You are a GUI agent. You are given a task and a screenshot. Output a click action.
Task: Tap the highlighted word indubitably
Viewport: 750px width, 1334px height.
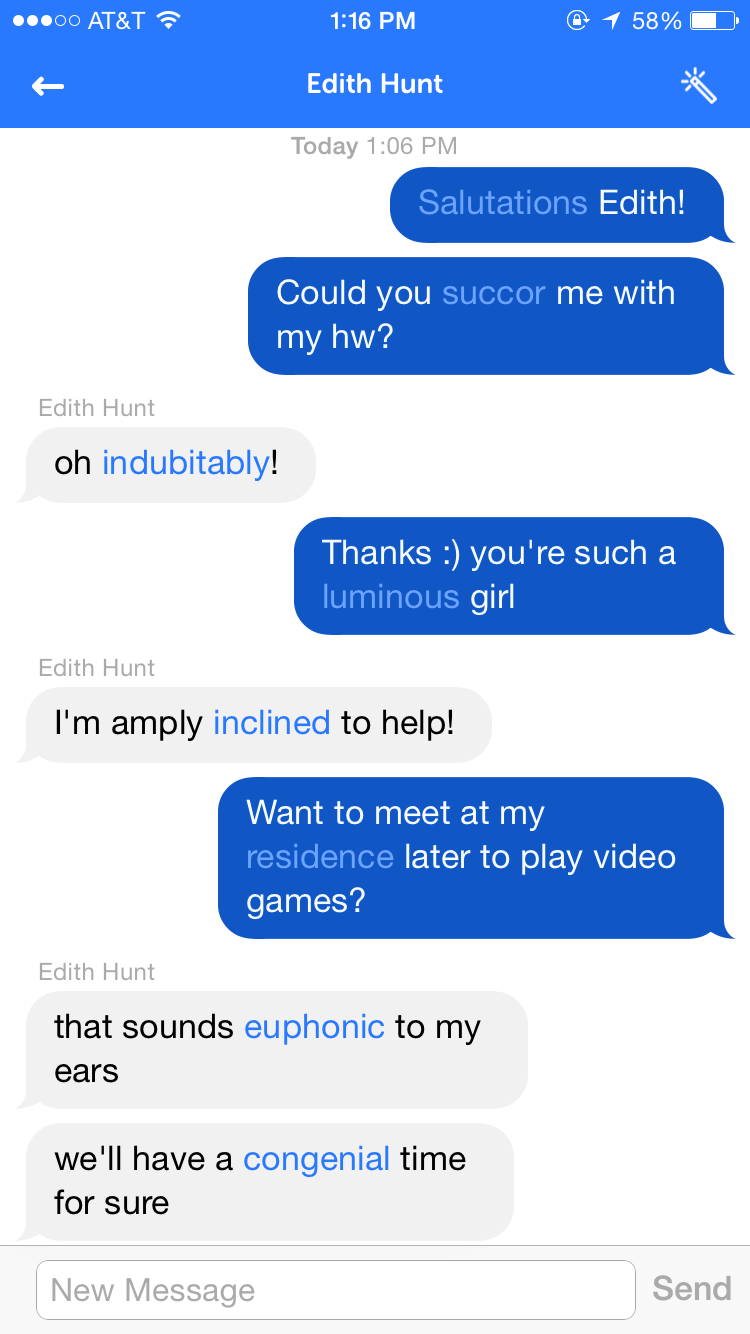coord(186,463)
